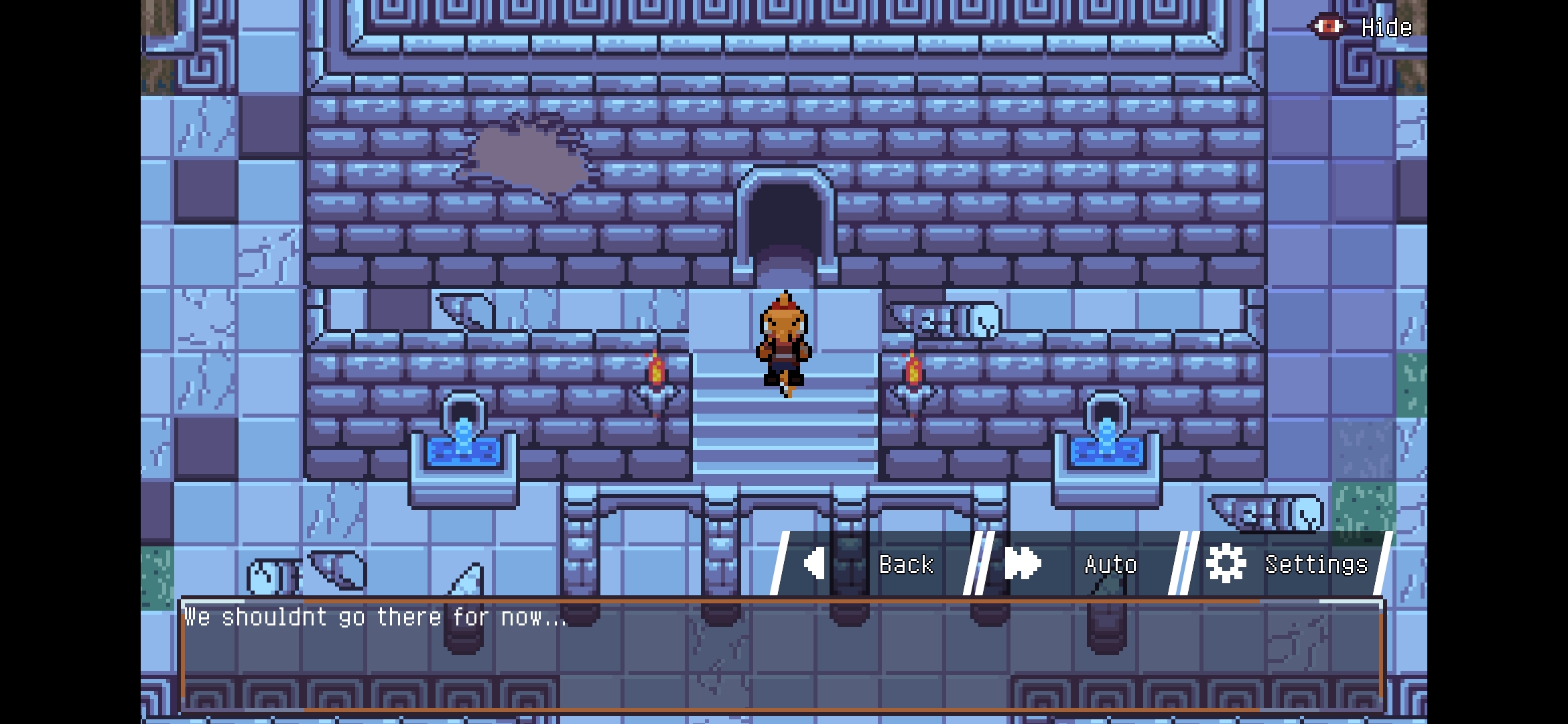This screenshot has height=724, width=1568.
Task: Open the Settings menu
Action: tap(1287, 564)
